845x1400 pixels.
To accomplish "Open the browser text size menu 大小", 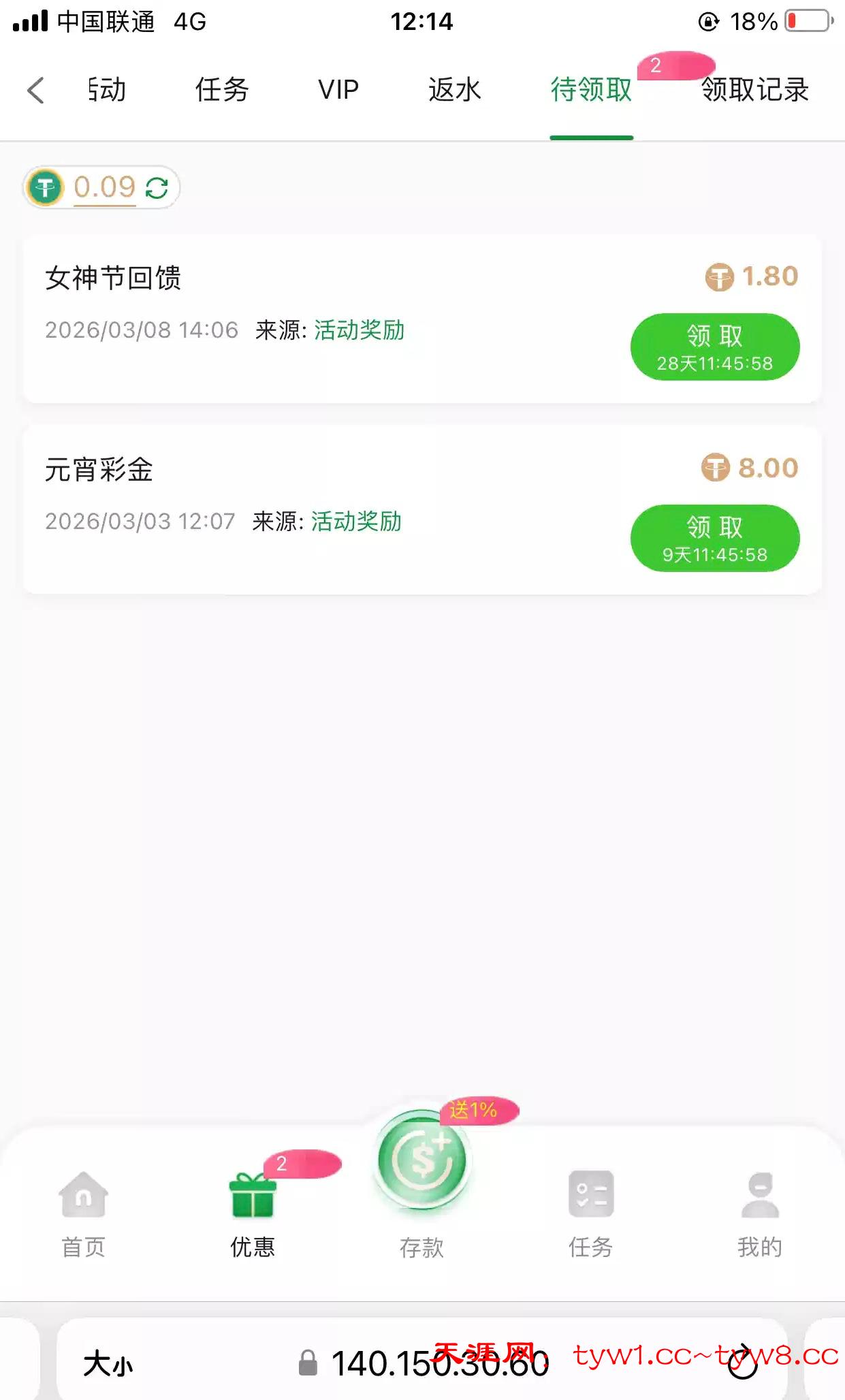I will (x=108, y=1364).
